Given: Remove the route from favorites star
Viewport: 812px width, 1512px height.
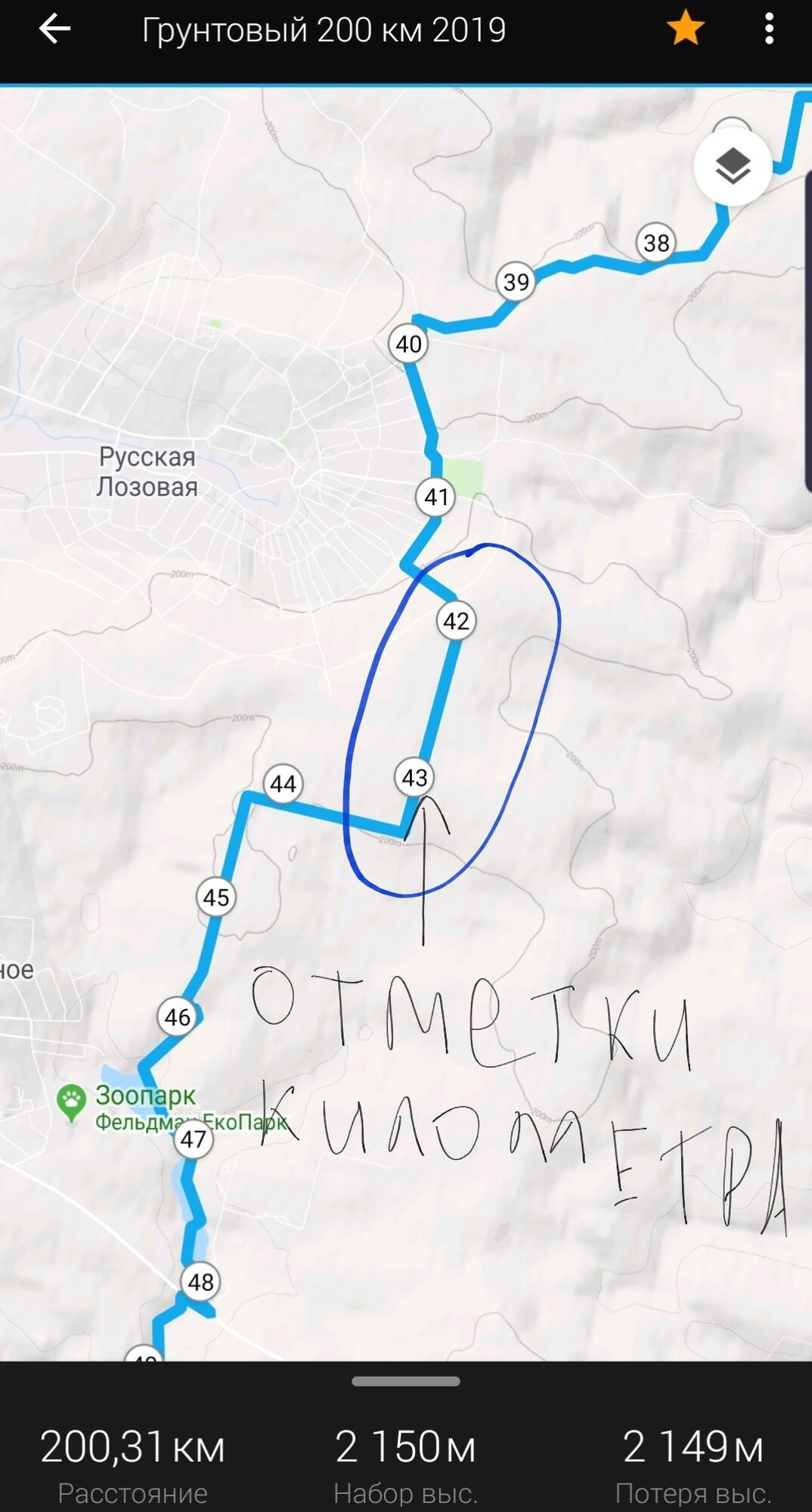Looking at the screenshot, I should click(685, 30).
